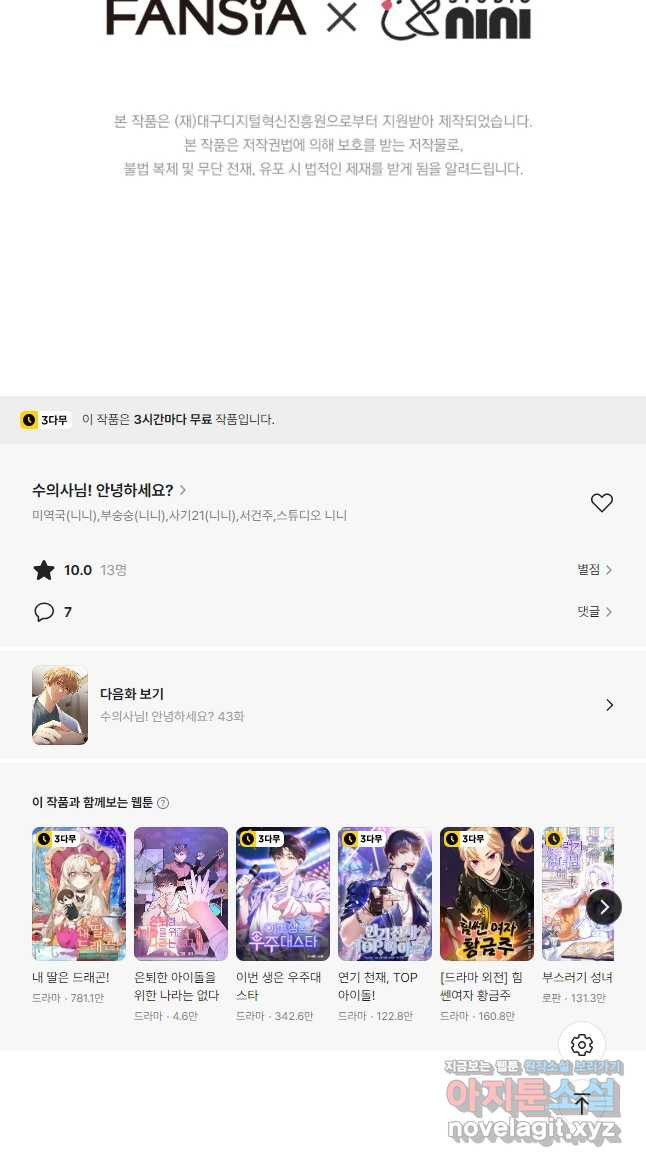This screenshot has width=646, height=1167.
Task: Jump back to the top of the page
Action: tap(582, 1103)
